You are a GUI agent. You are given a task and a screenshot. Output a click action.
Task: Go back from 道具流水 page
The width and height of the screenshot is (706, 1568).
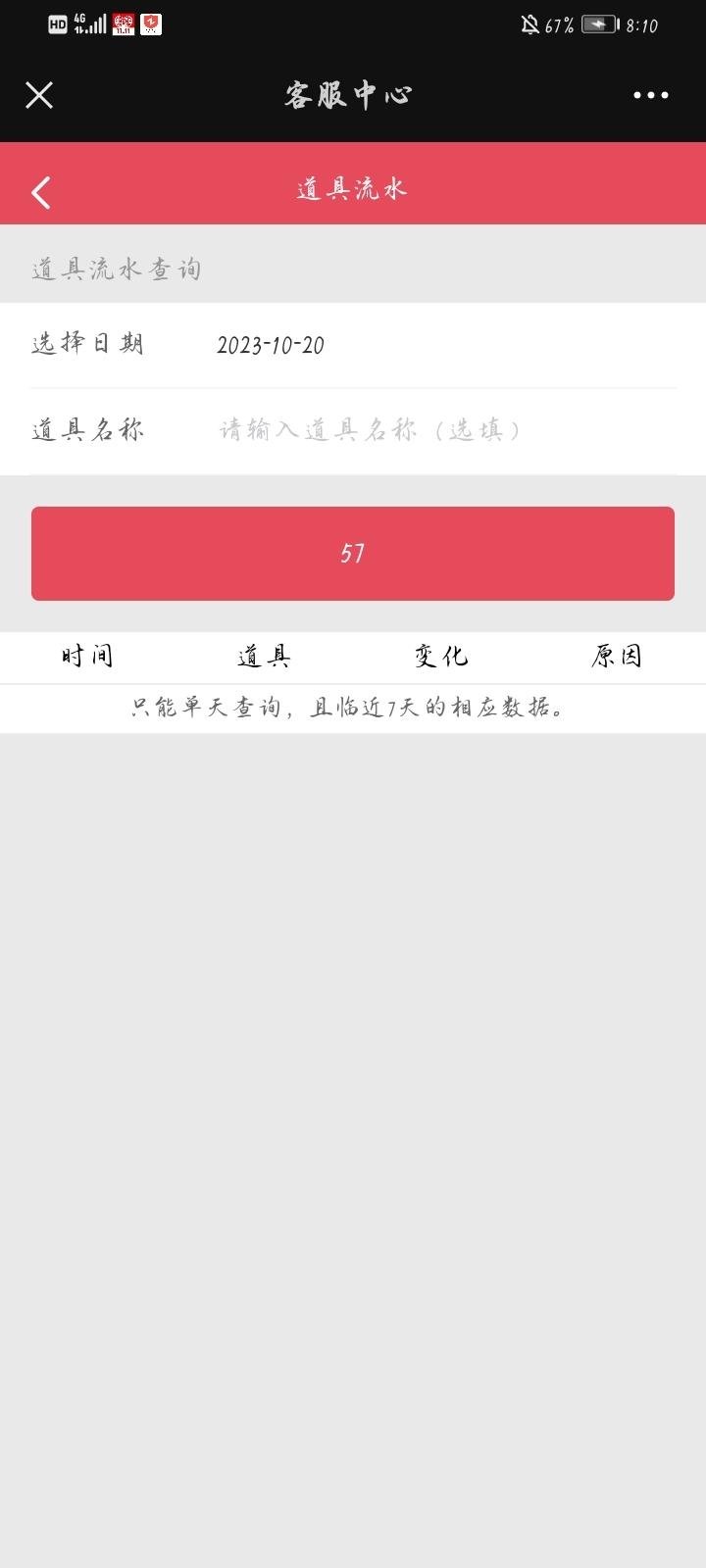[41, 192]
